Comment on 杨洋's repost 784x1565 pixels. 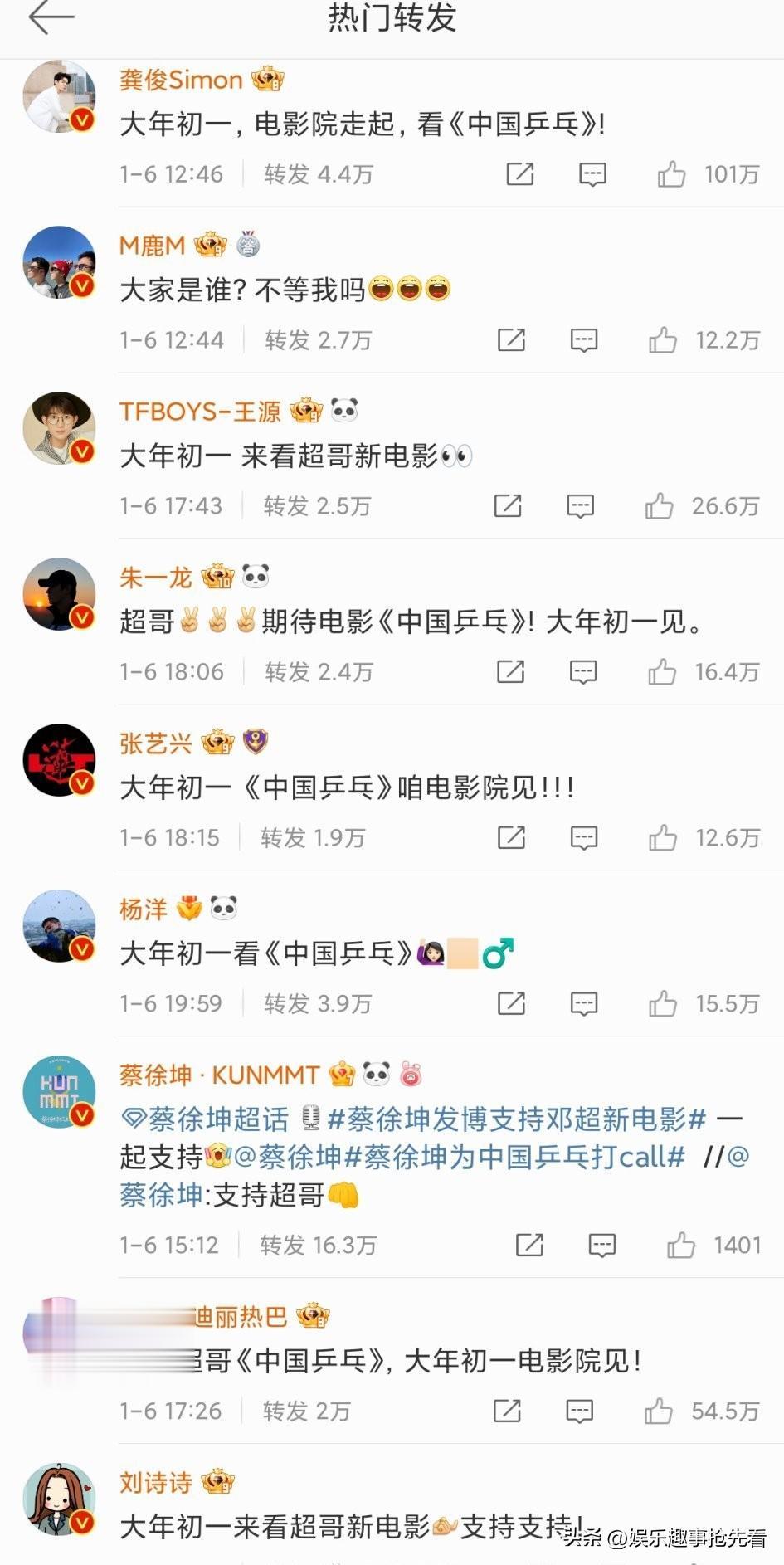[x=584, y=1004]
